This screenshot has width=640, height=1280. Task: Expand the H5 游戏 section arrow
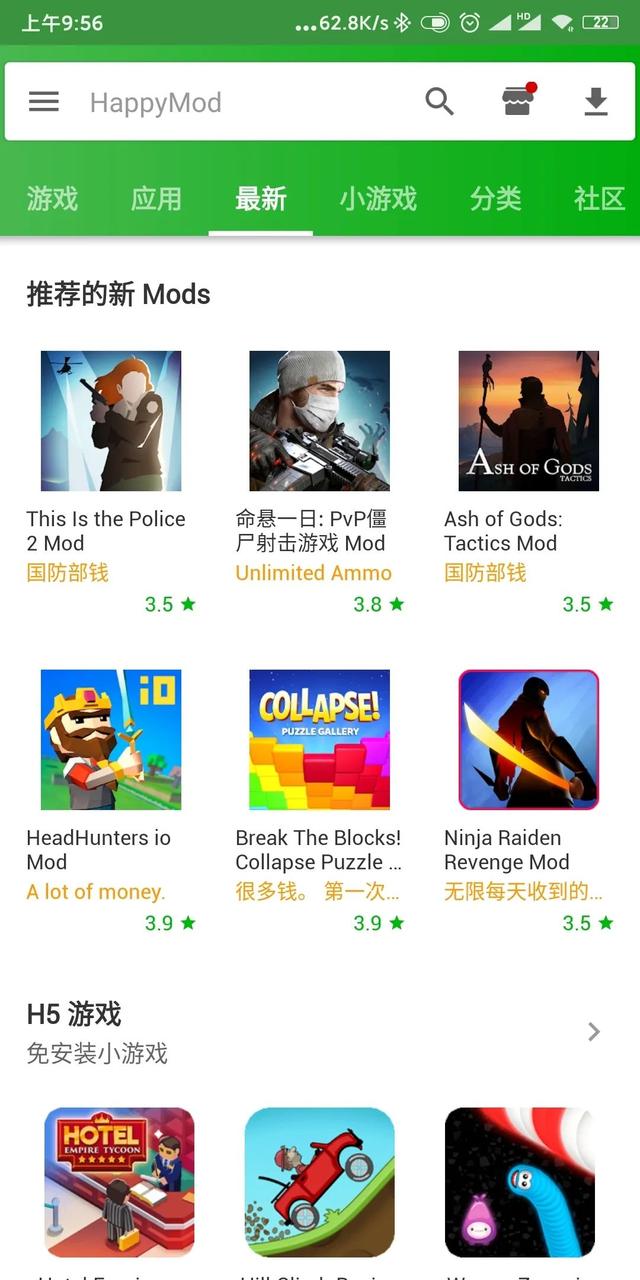[x=594, y=1032]
